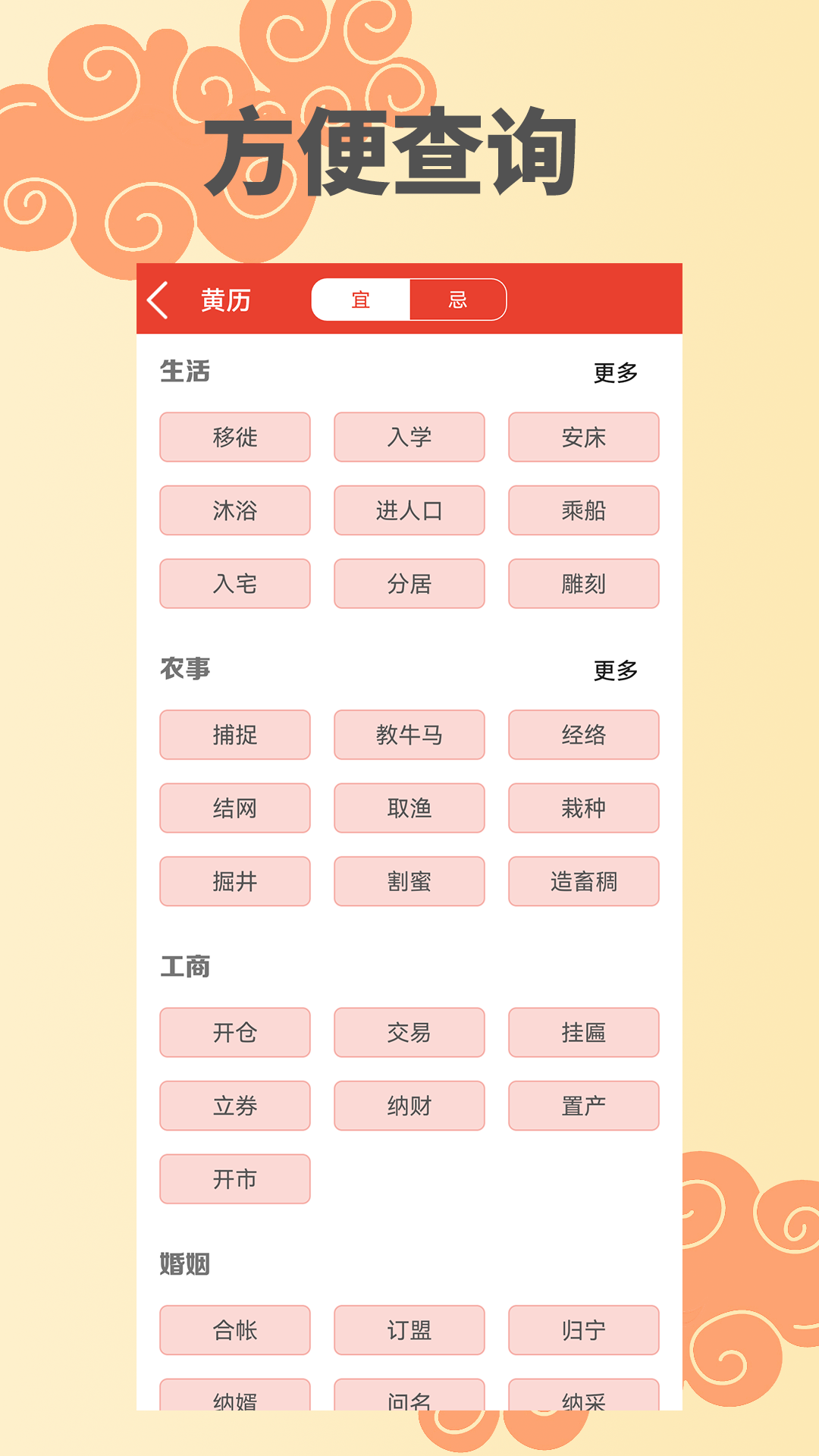
Task: Select 订盟 in the 婚姻 section
Action: click(409, 1330)
